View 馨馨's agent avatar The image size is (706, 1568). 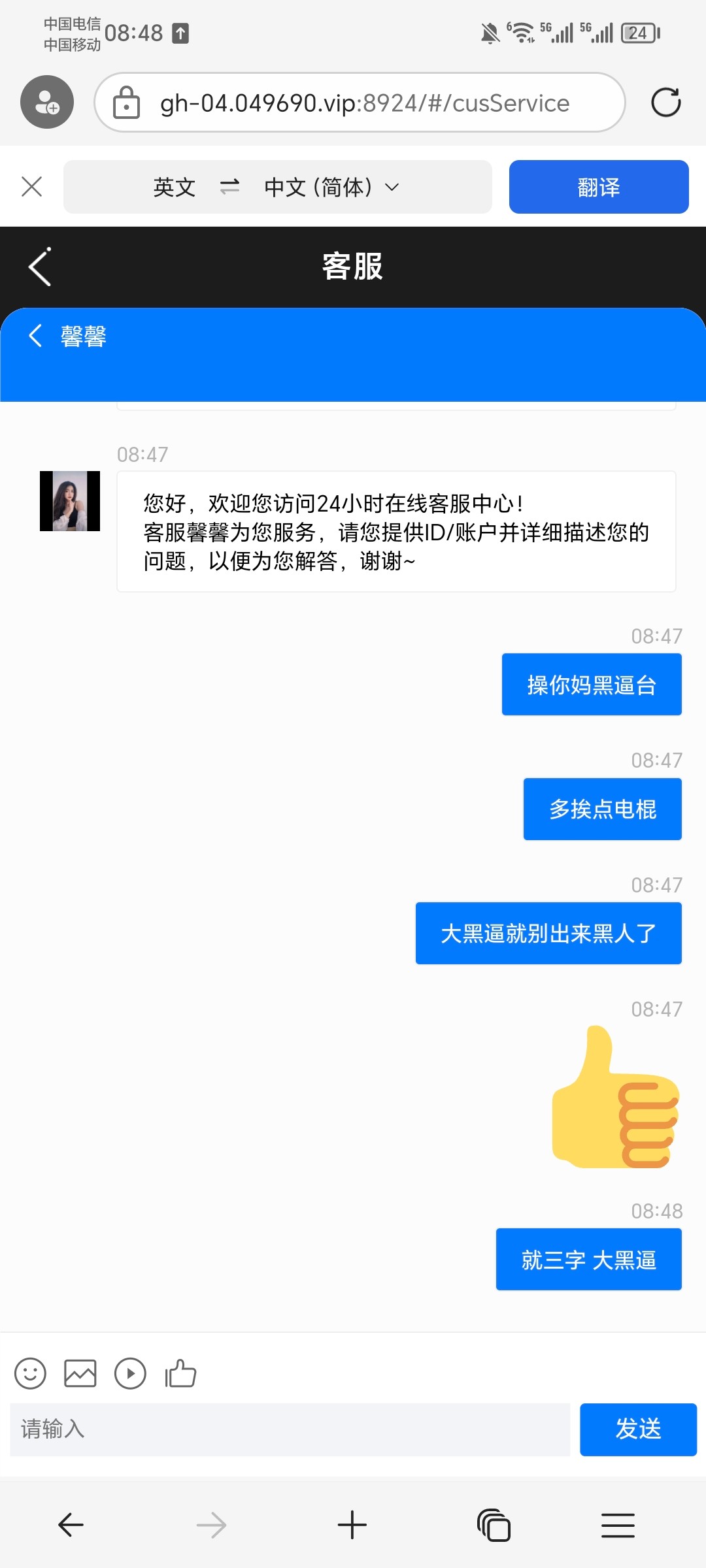(70, 501)
